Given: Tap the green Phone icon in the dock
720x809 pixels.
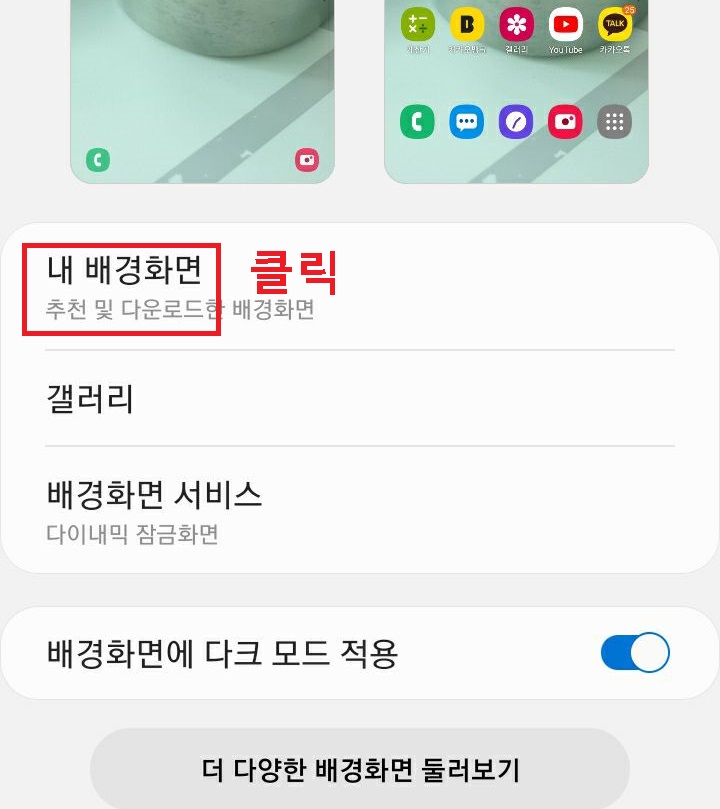Looking at the screenshot, I should coord(416,120).
